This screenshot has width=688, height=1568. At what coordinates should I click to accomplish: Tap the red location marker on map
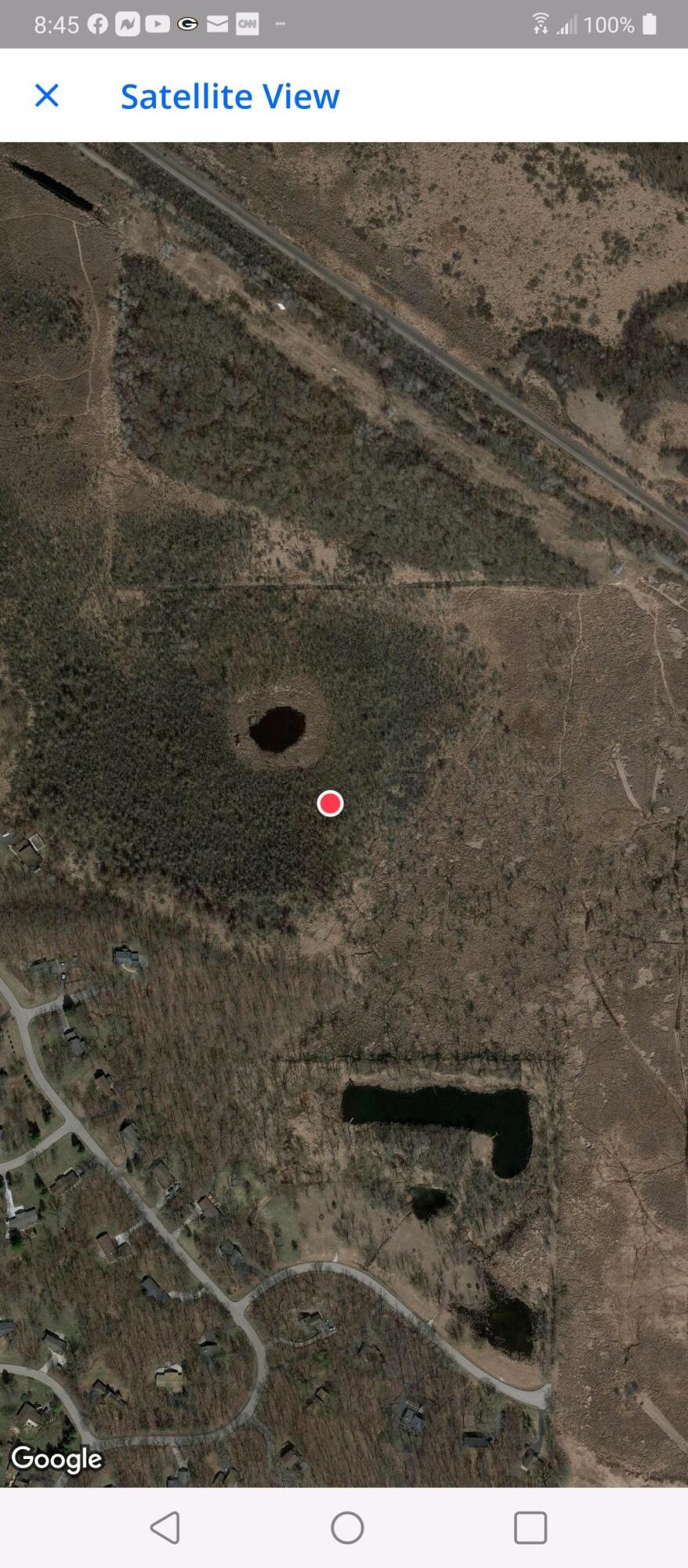point(330,804)
